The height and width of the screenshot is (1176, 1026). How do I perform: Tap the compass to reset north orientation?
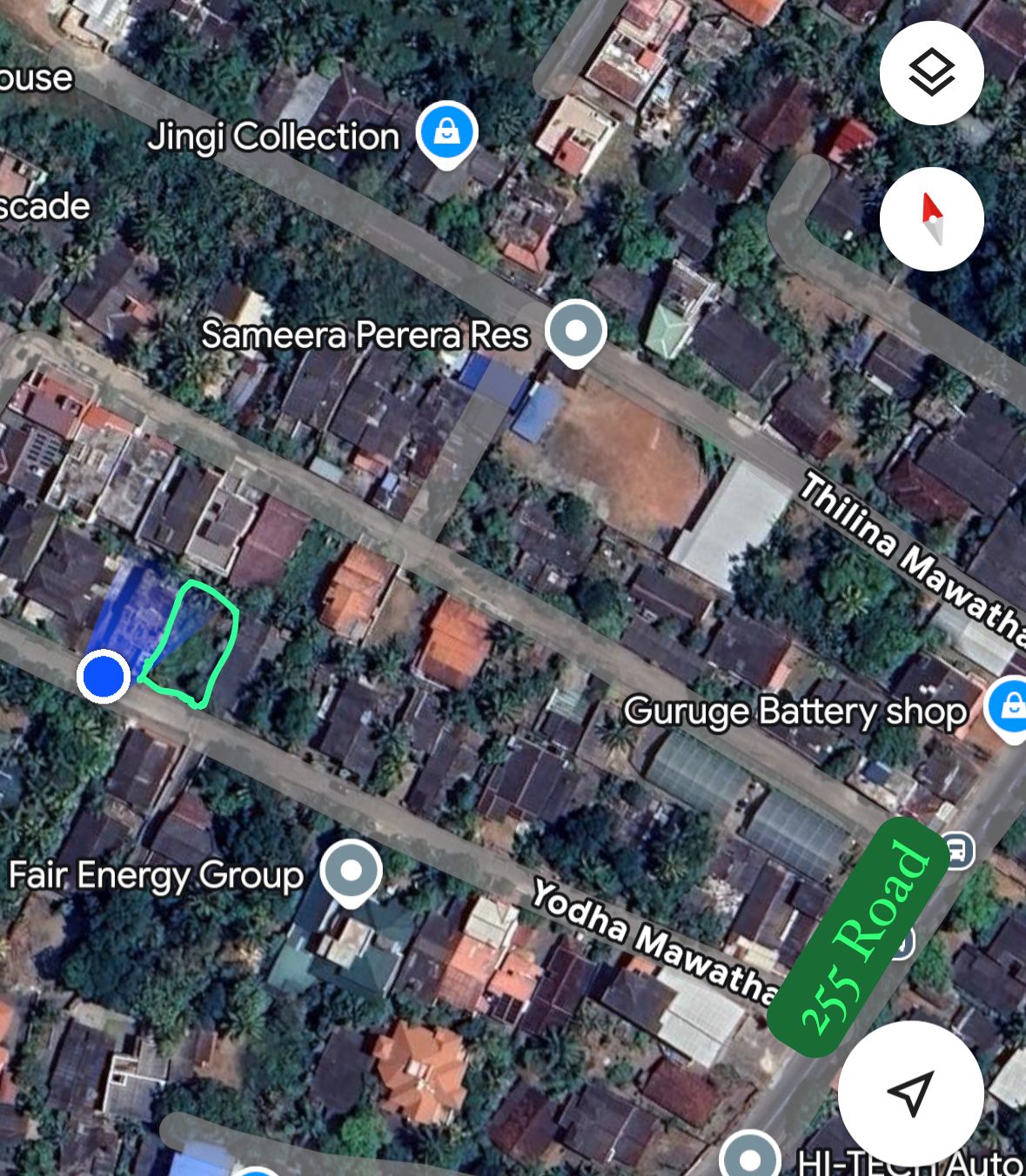pos(932,218)
